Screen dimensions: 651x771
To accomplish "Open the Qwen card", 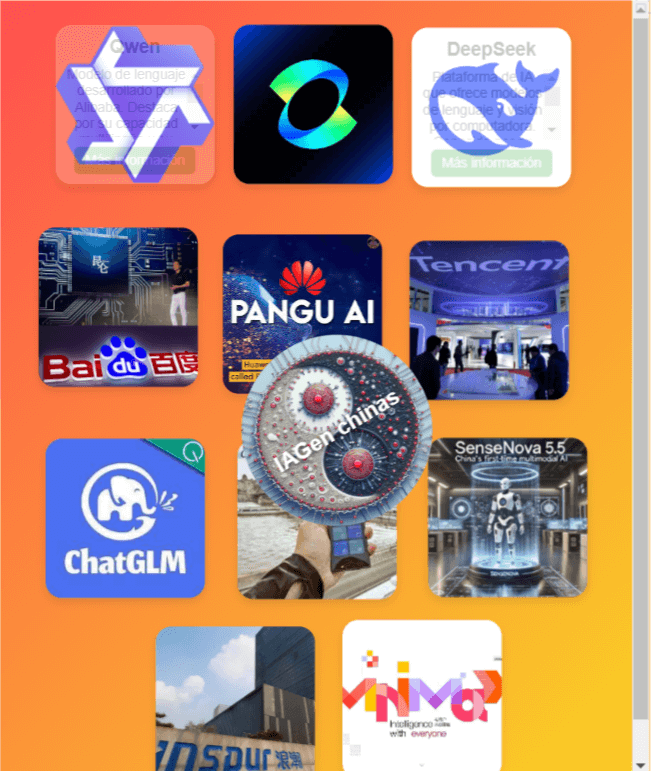I will 135,104.
